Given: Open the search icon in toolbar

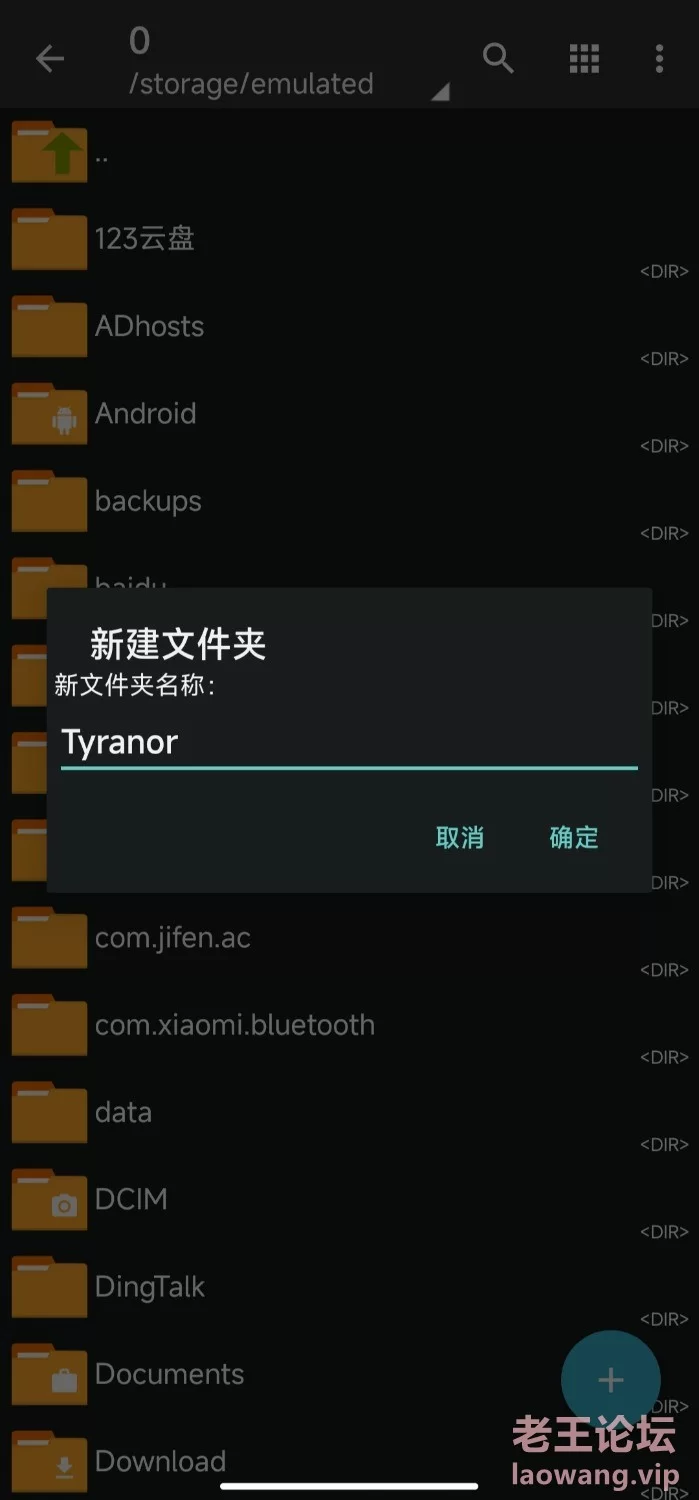Looking at the screenshot, I should [498, 58].
